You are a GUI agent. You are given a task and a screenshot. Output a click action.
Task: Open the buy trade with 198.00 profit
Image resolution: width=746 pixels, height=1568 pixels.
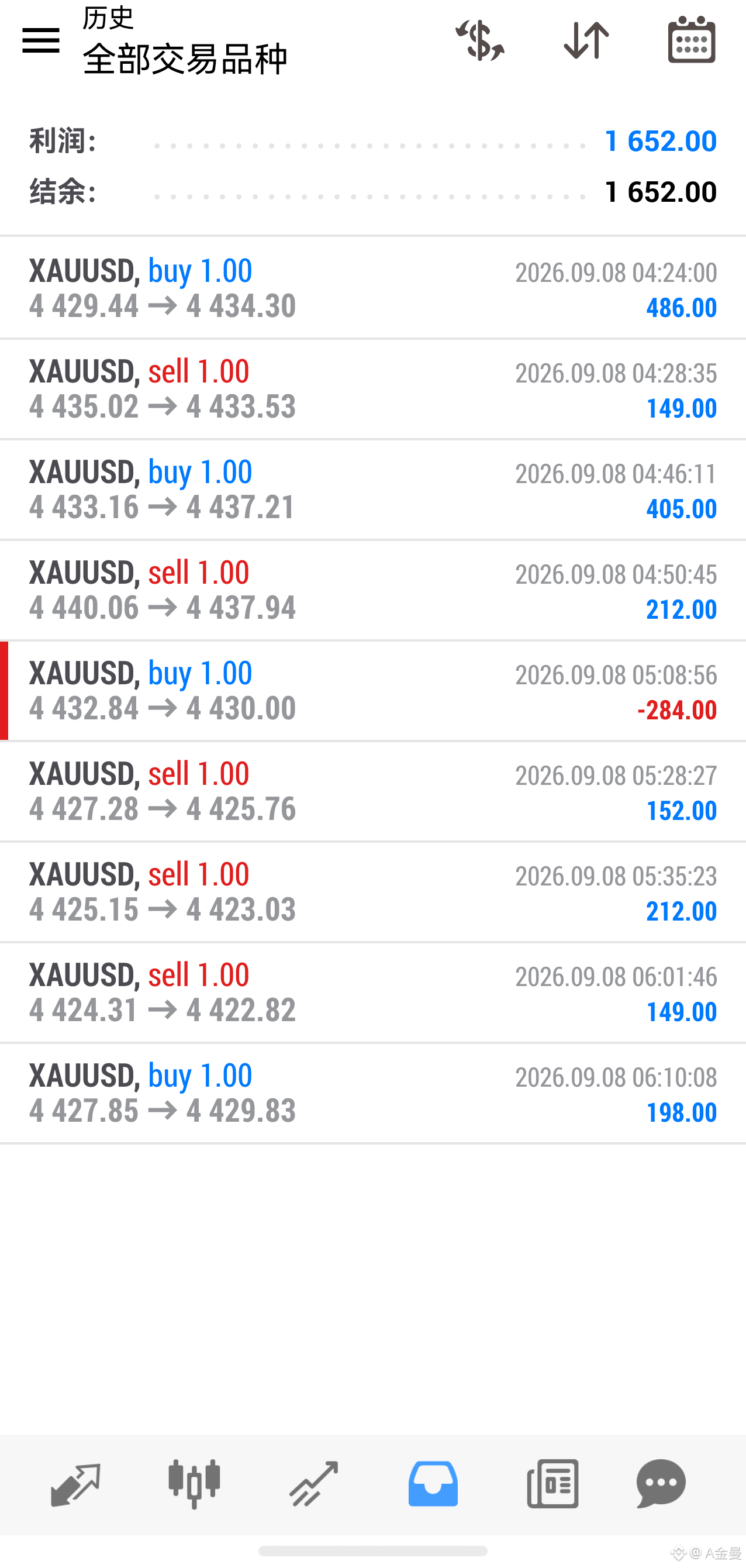[x=373, y=1093]
